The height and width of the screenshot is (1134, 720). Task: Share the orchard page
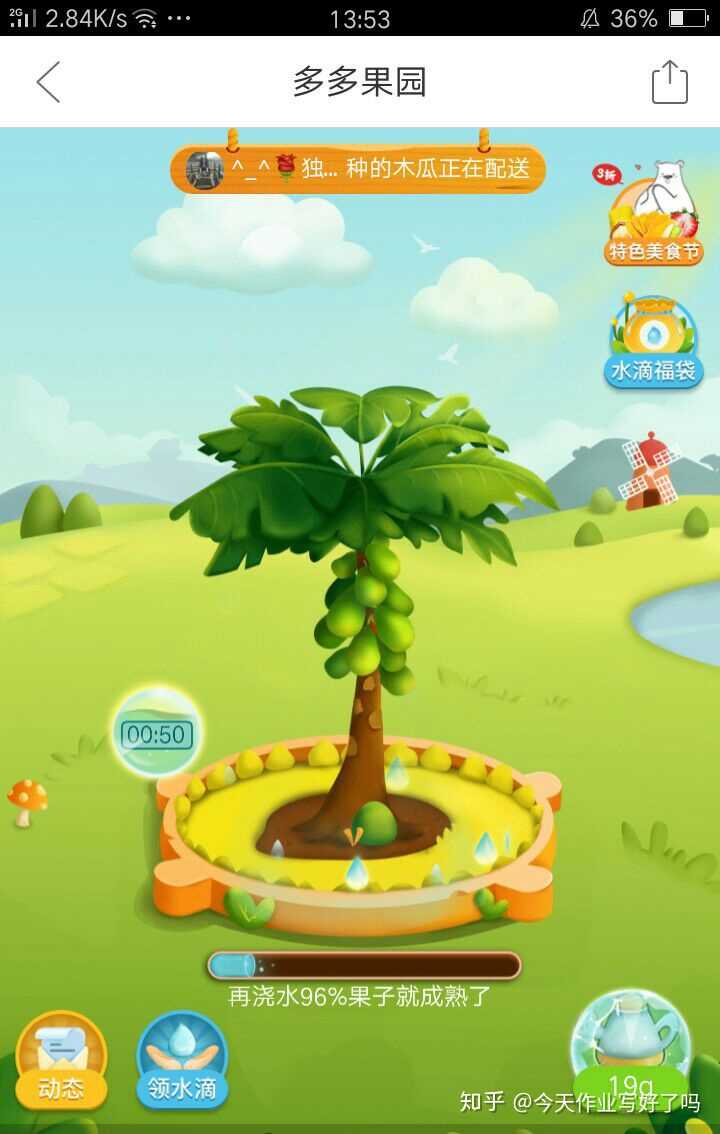tap(669, 82)
